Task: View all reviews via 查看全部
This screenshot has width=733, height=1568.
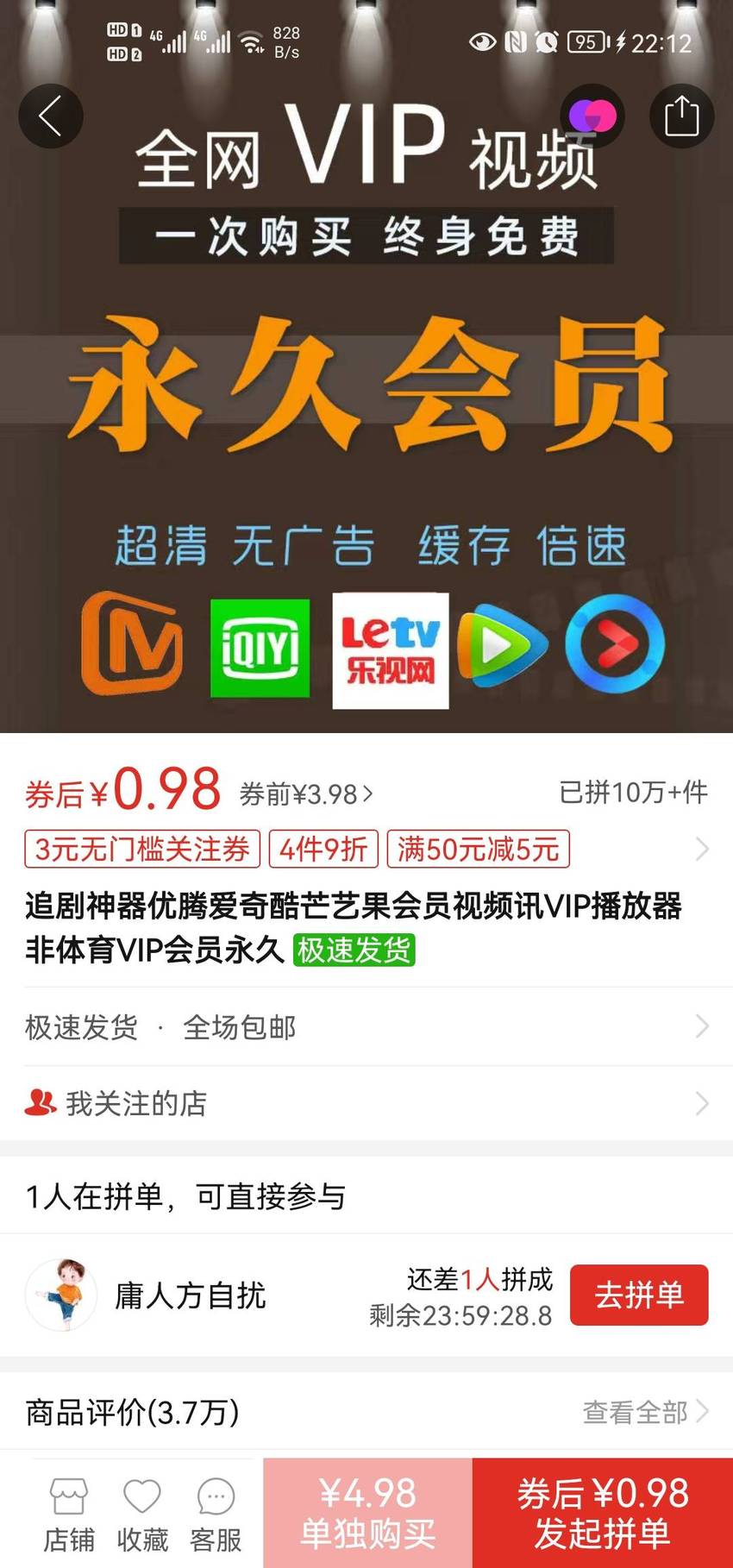Action: coord(646,1412)
